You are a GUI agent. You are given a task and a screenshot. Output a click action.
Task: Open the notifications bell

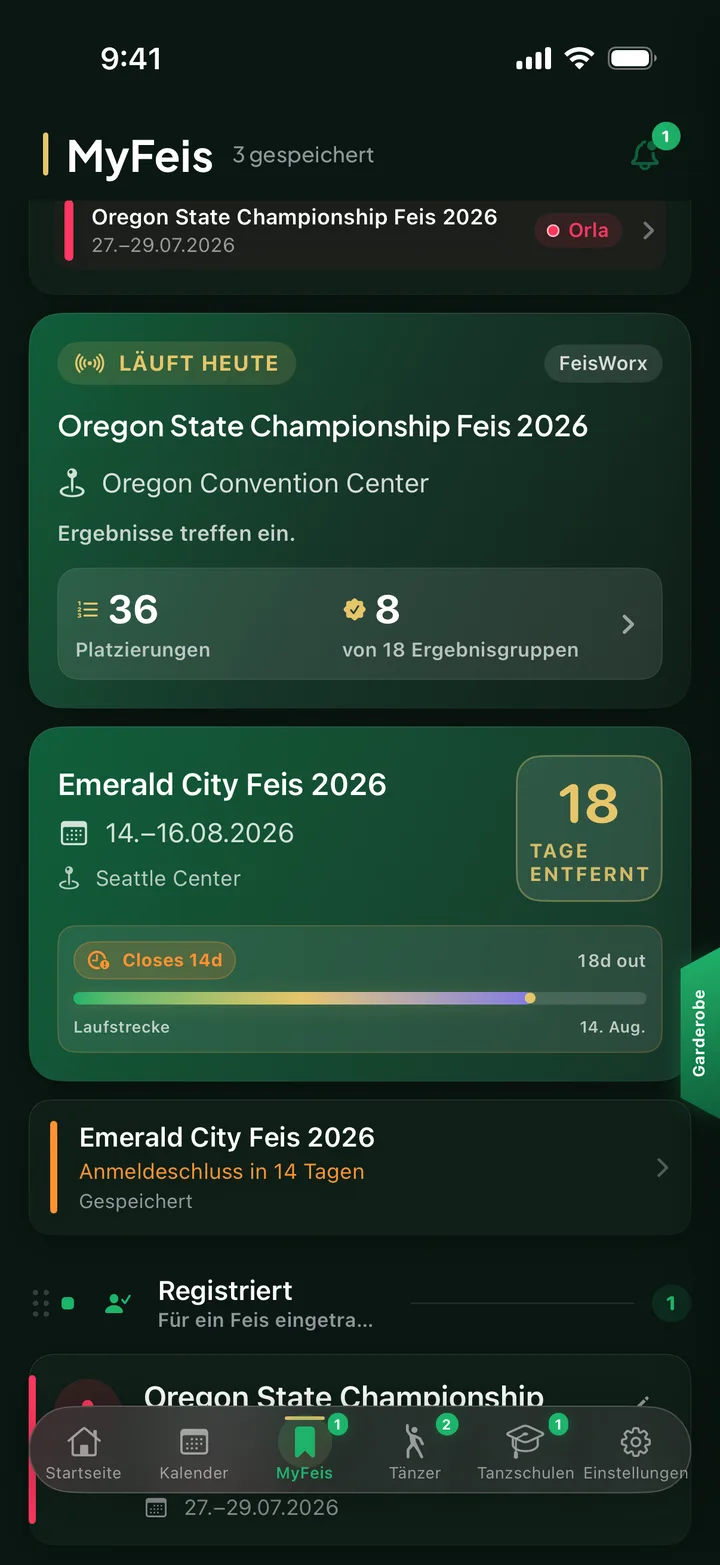click(x=646, y=155)
